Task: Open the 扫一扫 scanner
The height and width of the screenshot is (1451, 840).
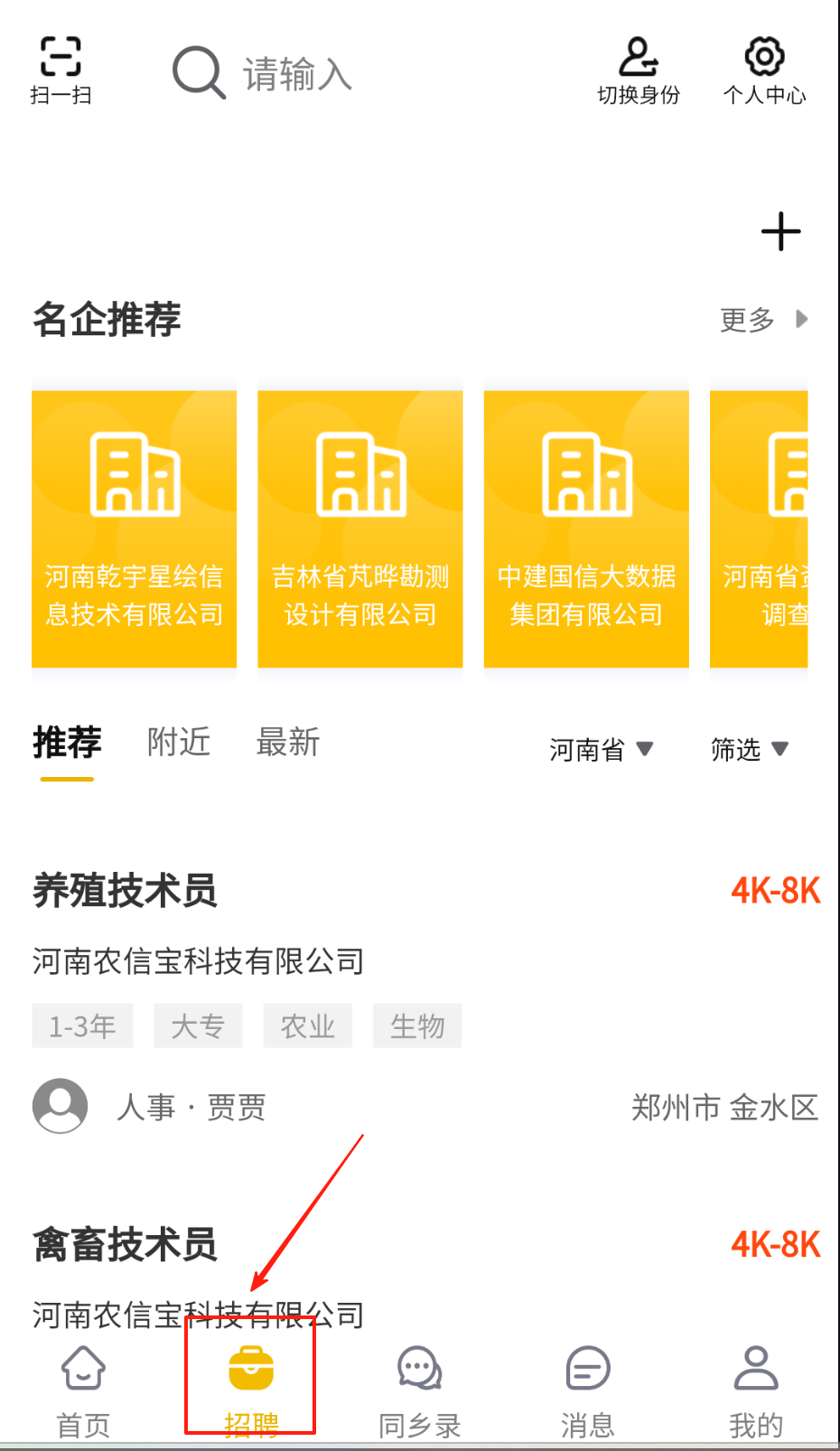Action: (61, 70)
